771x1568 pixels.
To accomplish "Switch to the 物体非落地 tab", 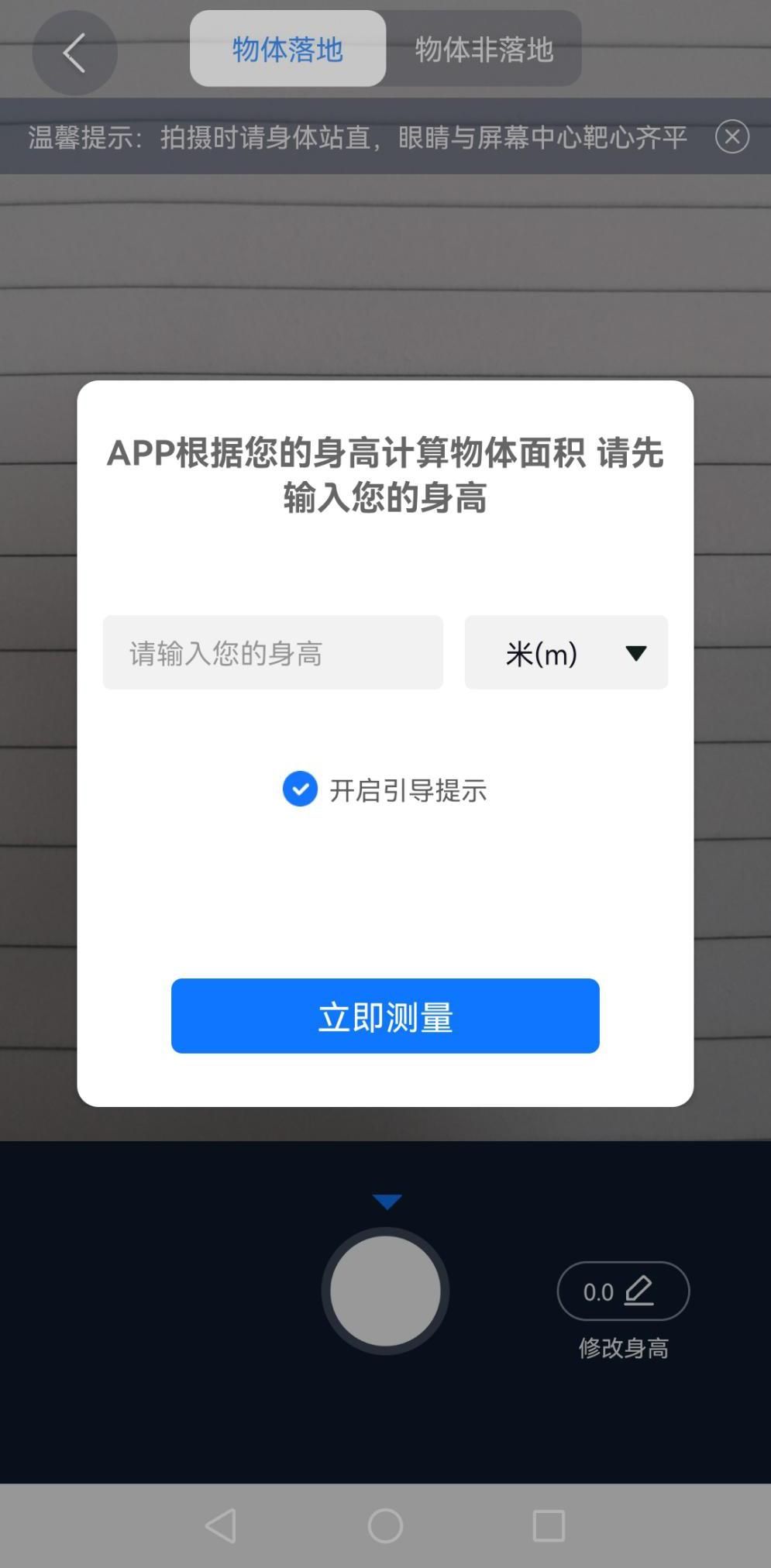I will pyautogui.click(x=484, y=50).
